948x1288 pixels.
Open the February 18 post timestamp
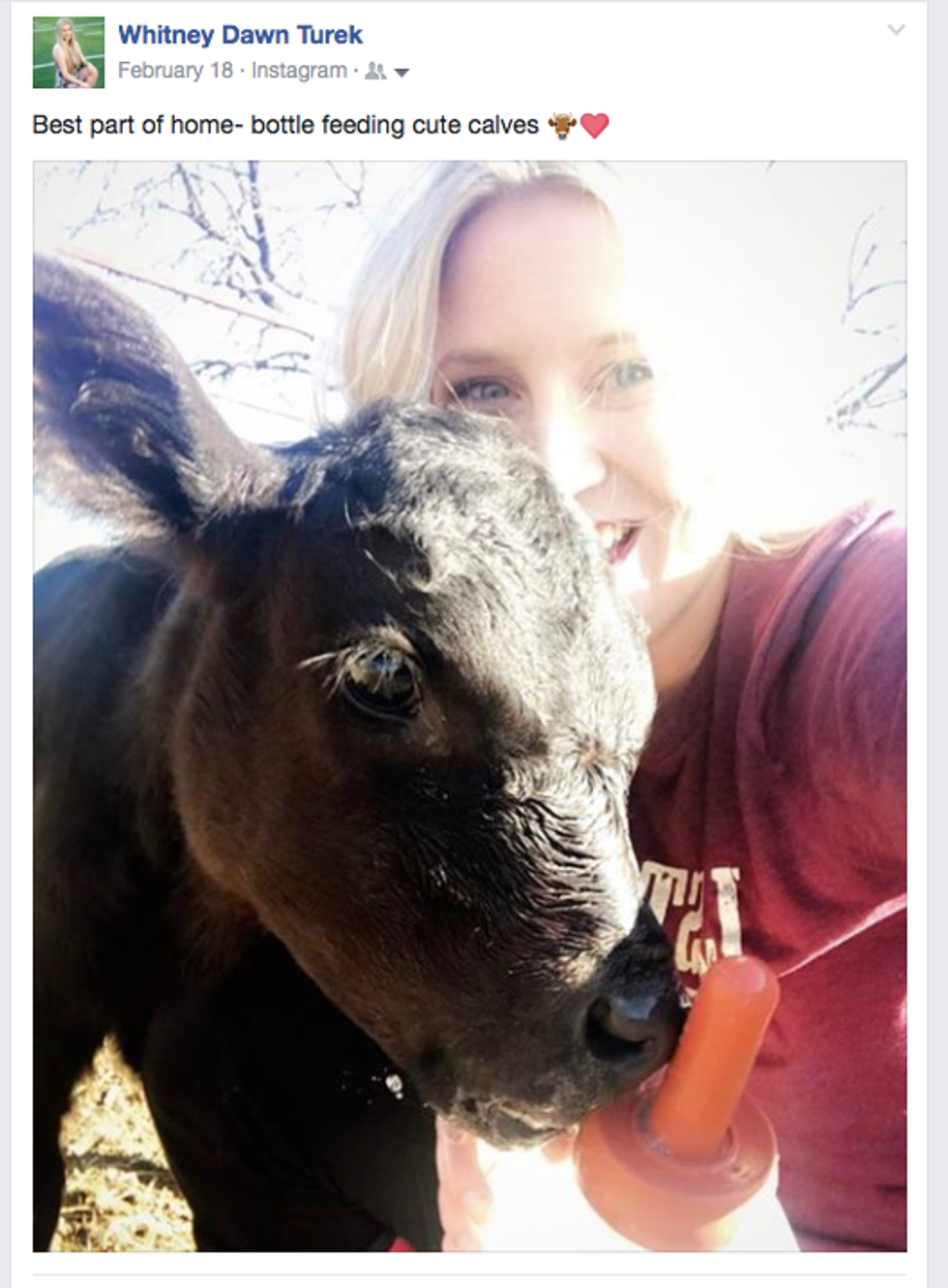pos(175,71)
